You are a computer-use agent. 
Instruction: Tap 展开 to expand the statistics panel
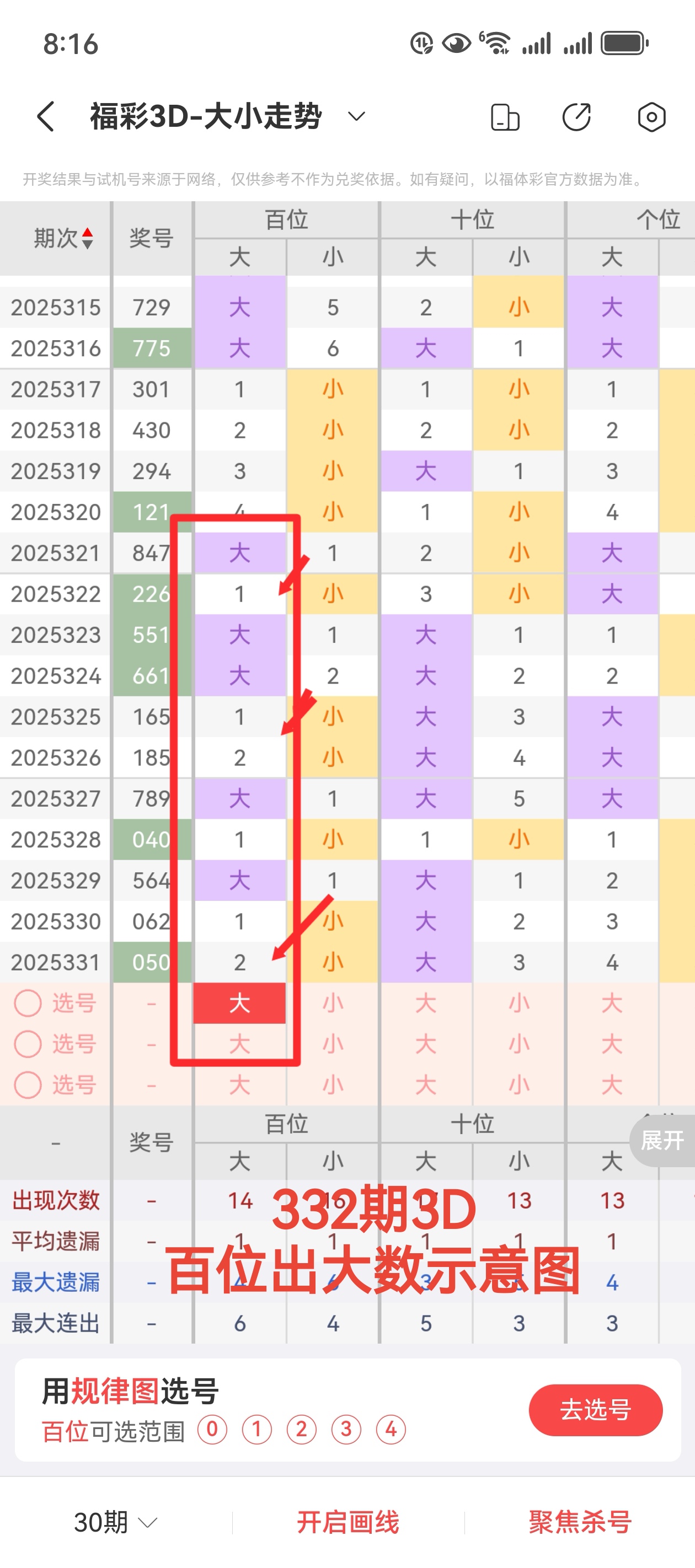[664, 1141]
